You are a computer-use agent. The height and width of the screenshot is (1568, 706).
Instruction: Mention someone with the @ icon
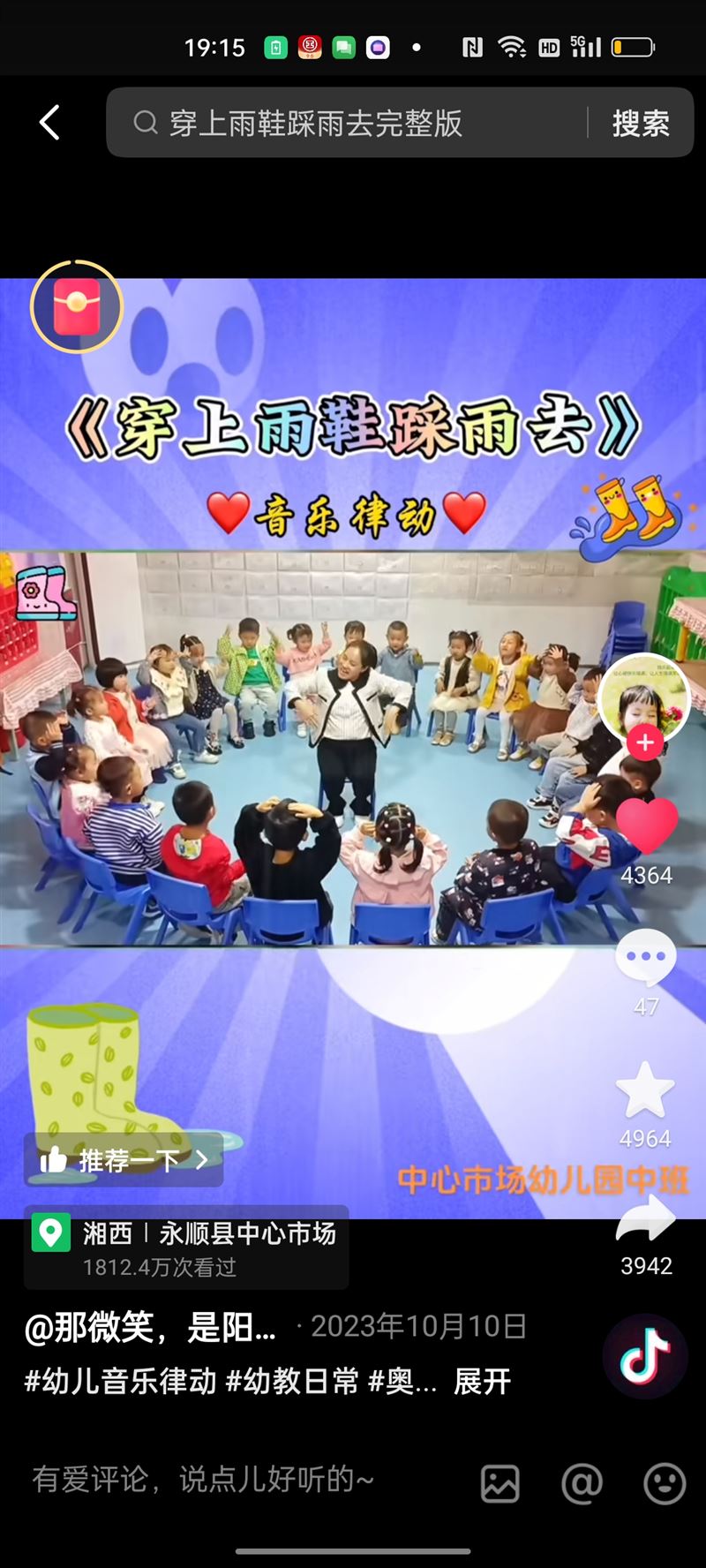582,1483
